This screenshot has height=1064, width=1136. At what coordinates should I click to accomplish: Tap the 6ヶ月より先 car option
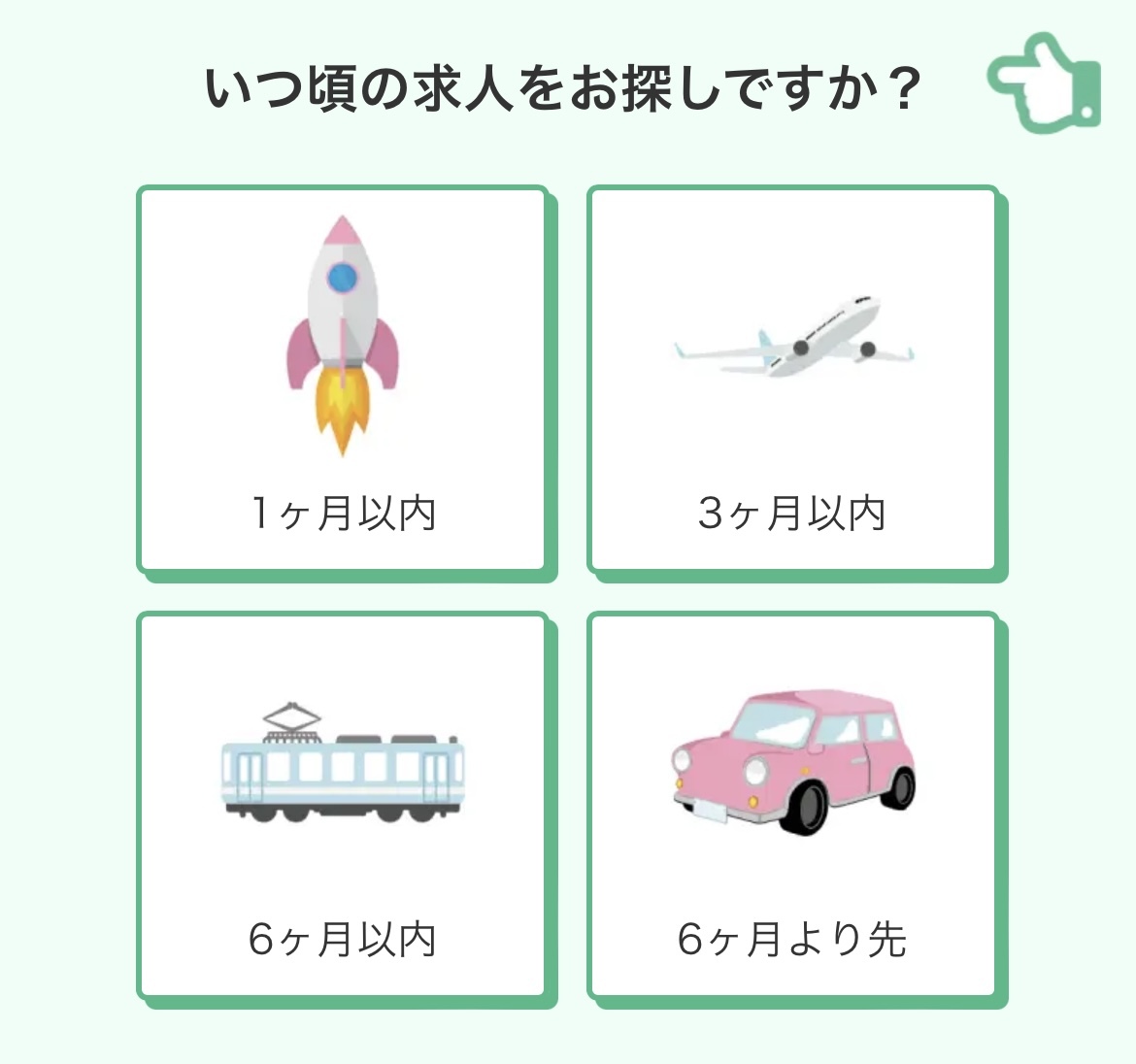(793, 805)
